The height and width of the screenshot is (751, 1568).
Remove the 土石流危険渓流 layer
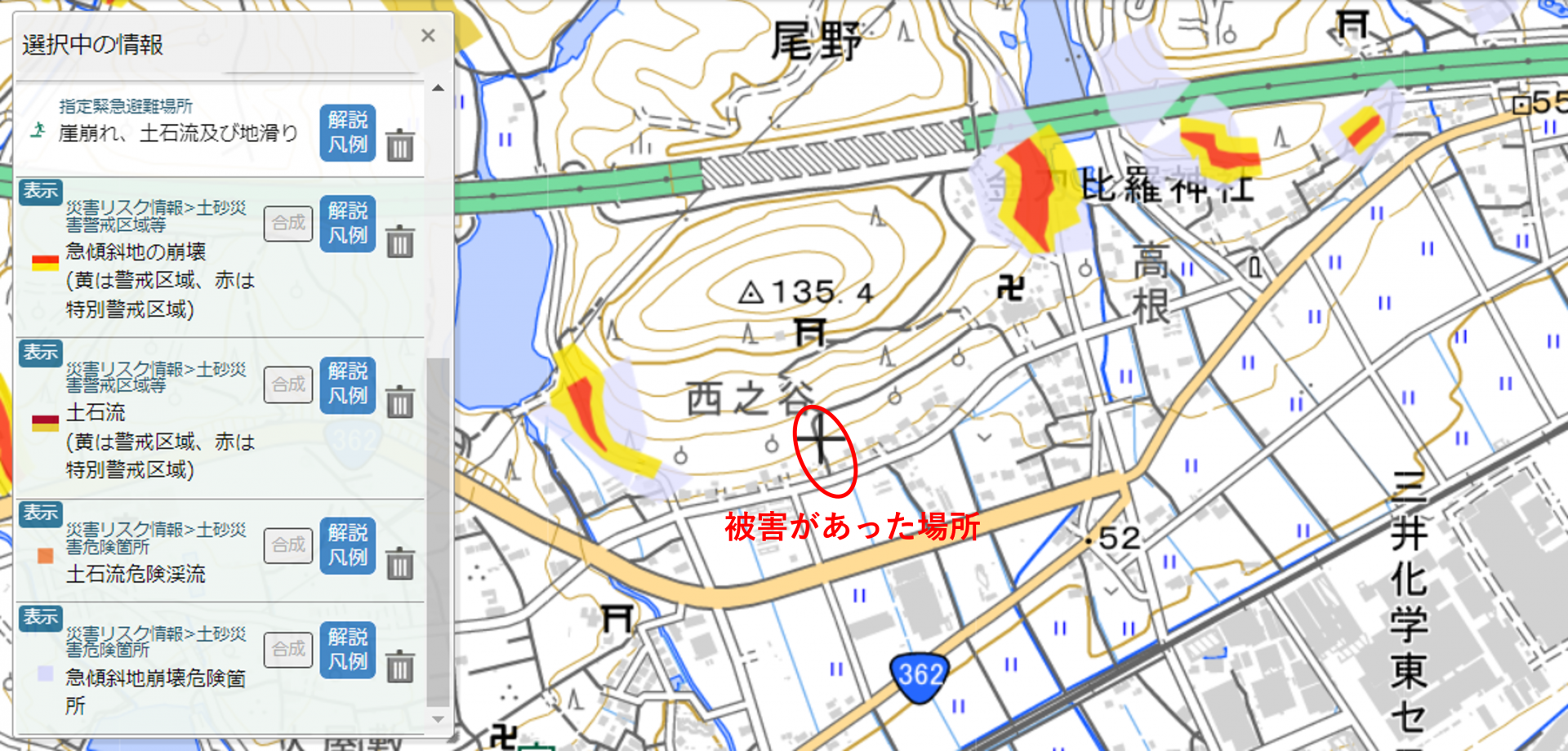point(399,563)
